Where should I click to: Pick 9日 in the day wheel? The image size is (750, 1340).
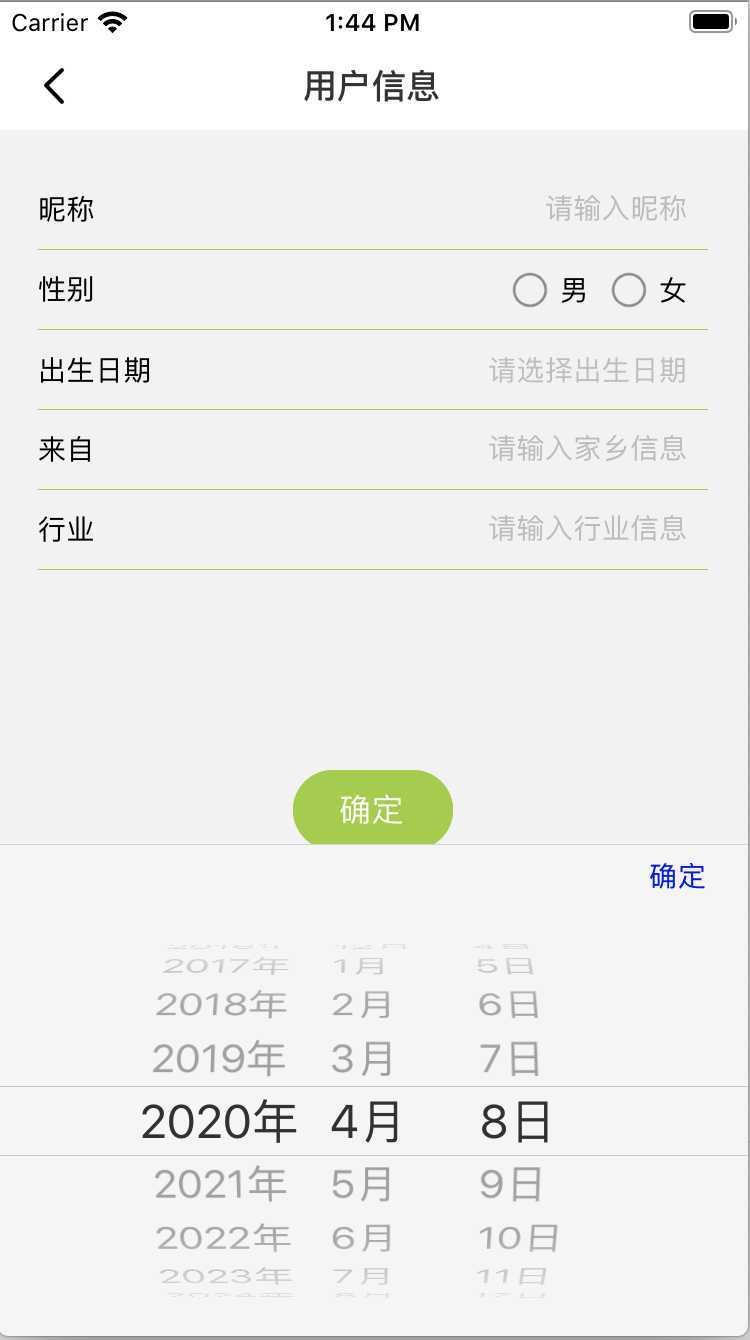(511, 1185)
